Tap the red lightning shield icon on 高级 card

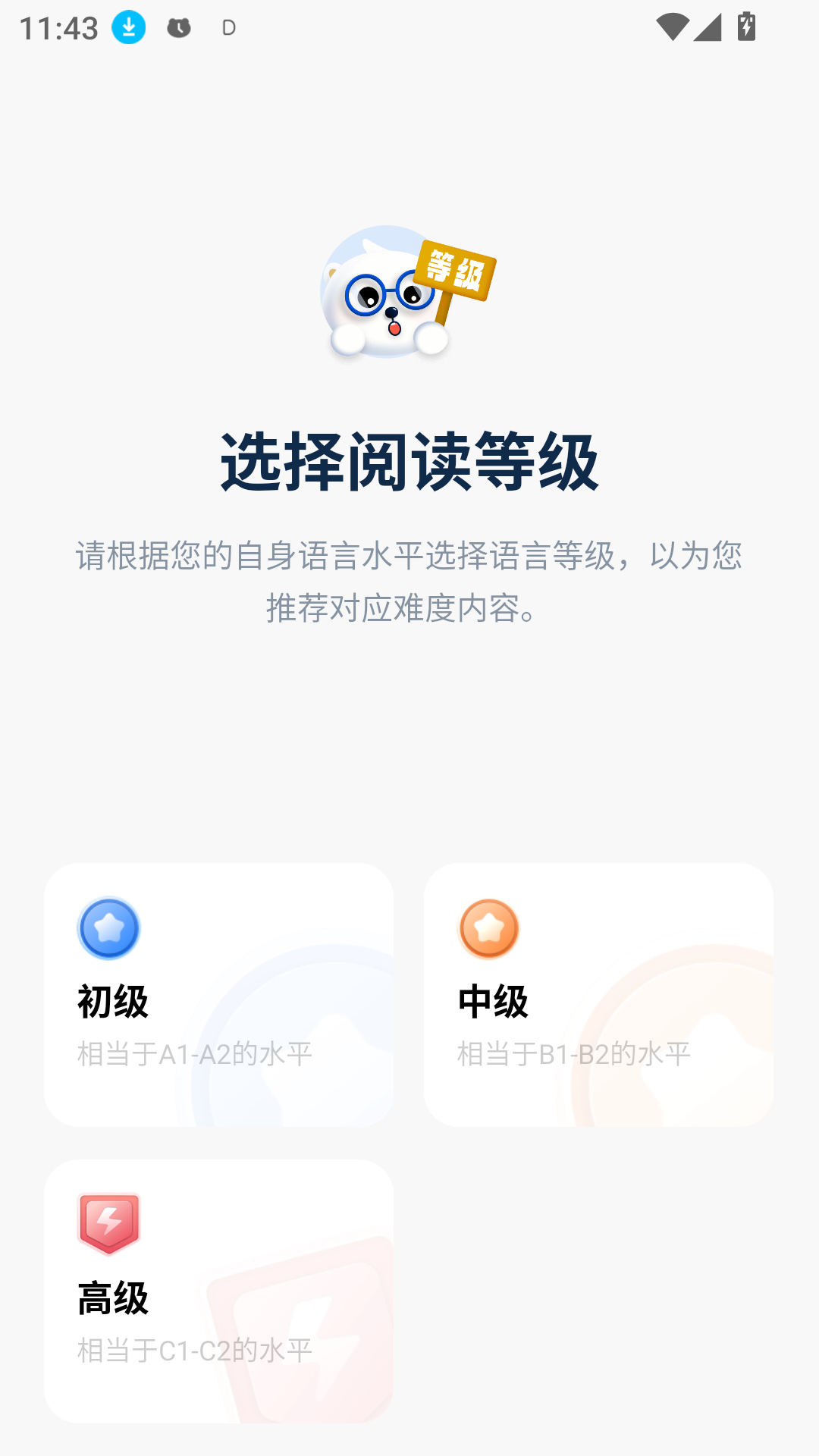click(108, 1219)
